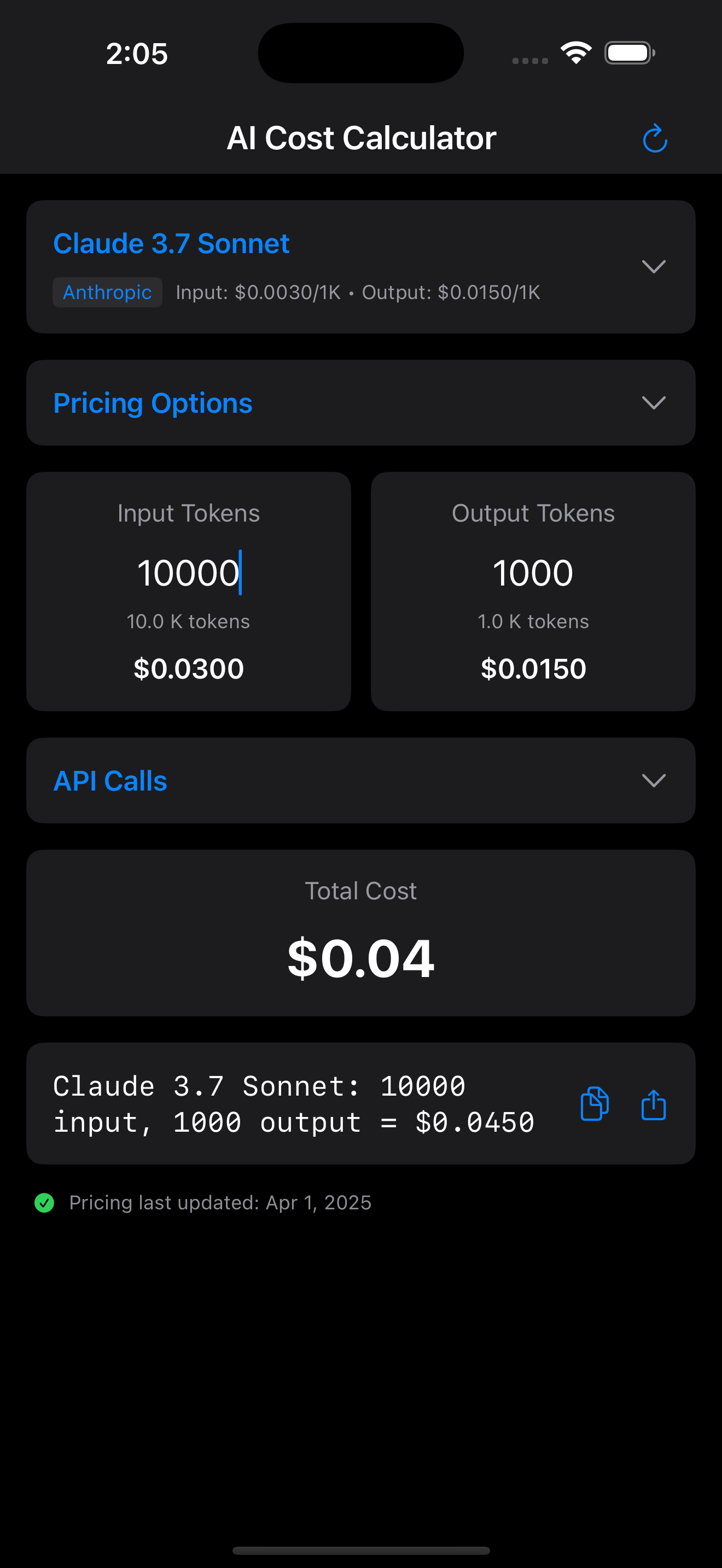Tap the Input Tokens number field
This screenshot has width=722, height=1568.
click(x=188, y=571)
